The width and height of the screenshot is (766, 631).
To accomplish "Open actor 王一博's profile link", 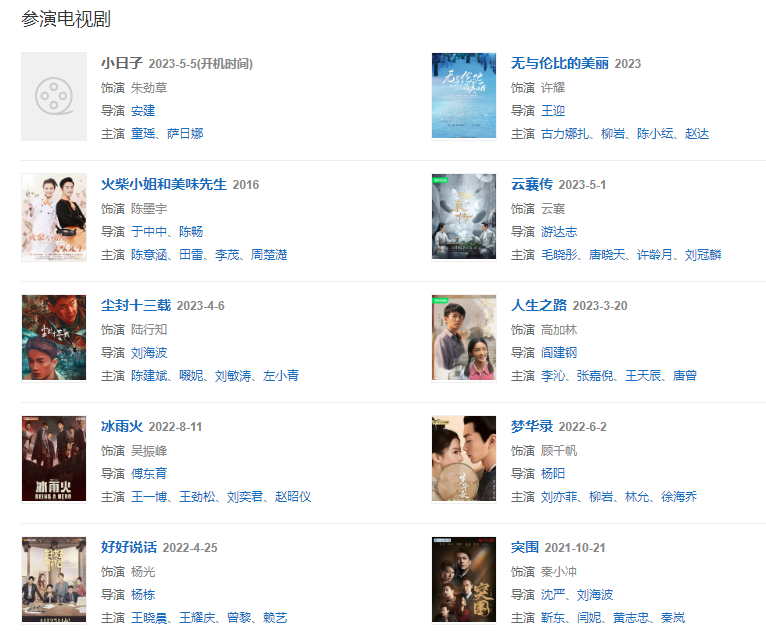I will pos(149,496).
